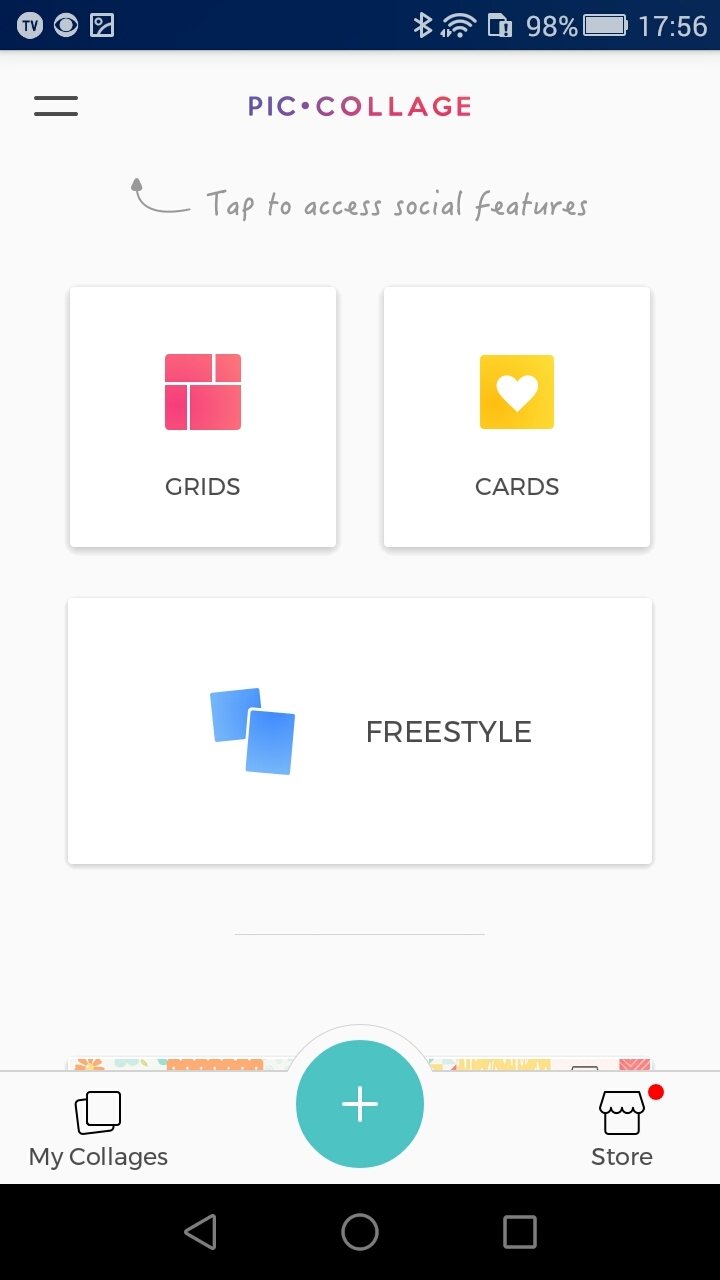Go to My Collages
Screen dimensions: 720x1280
pos(98,1130)
